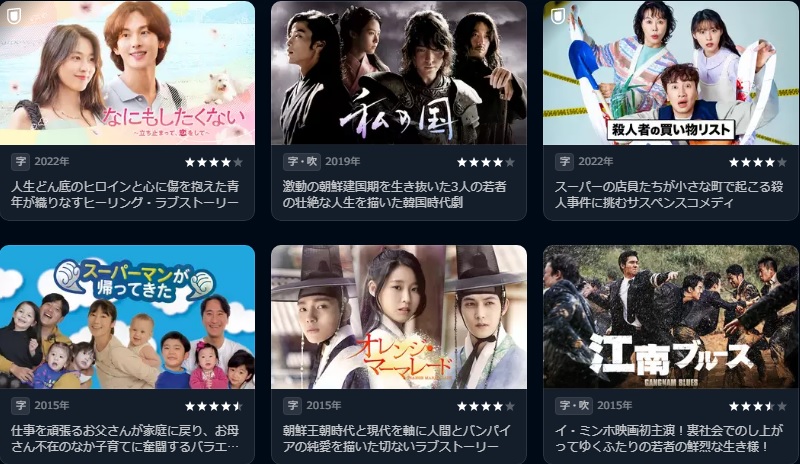View the オレンジ・マーマレード drama card
The height and width of the screenshot is (464, 800).
(398, 318)
